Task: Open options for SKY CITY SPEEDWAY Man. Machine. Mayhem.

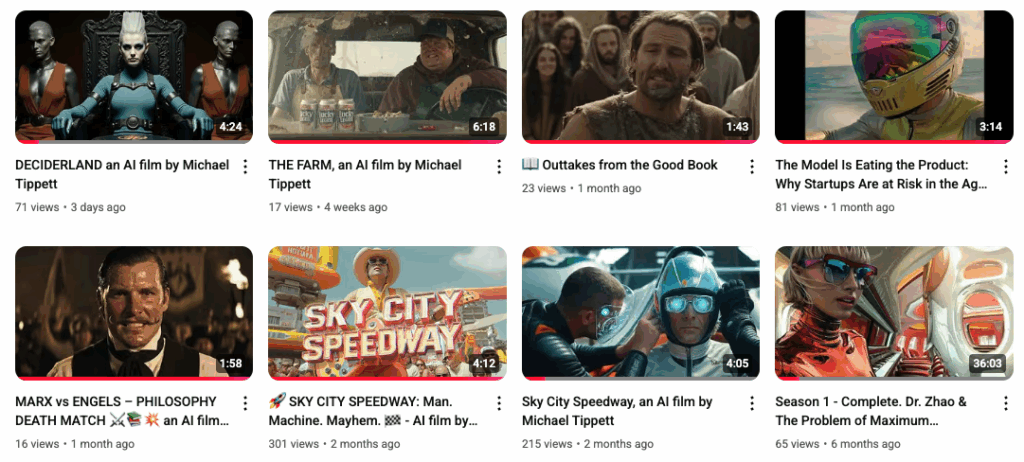Action: point(499,403)
